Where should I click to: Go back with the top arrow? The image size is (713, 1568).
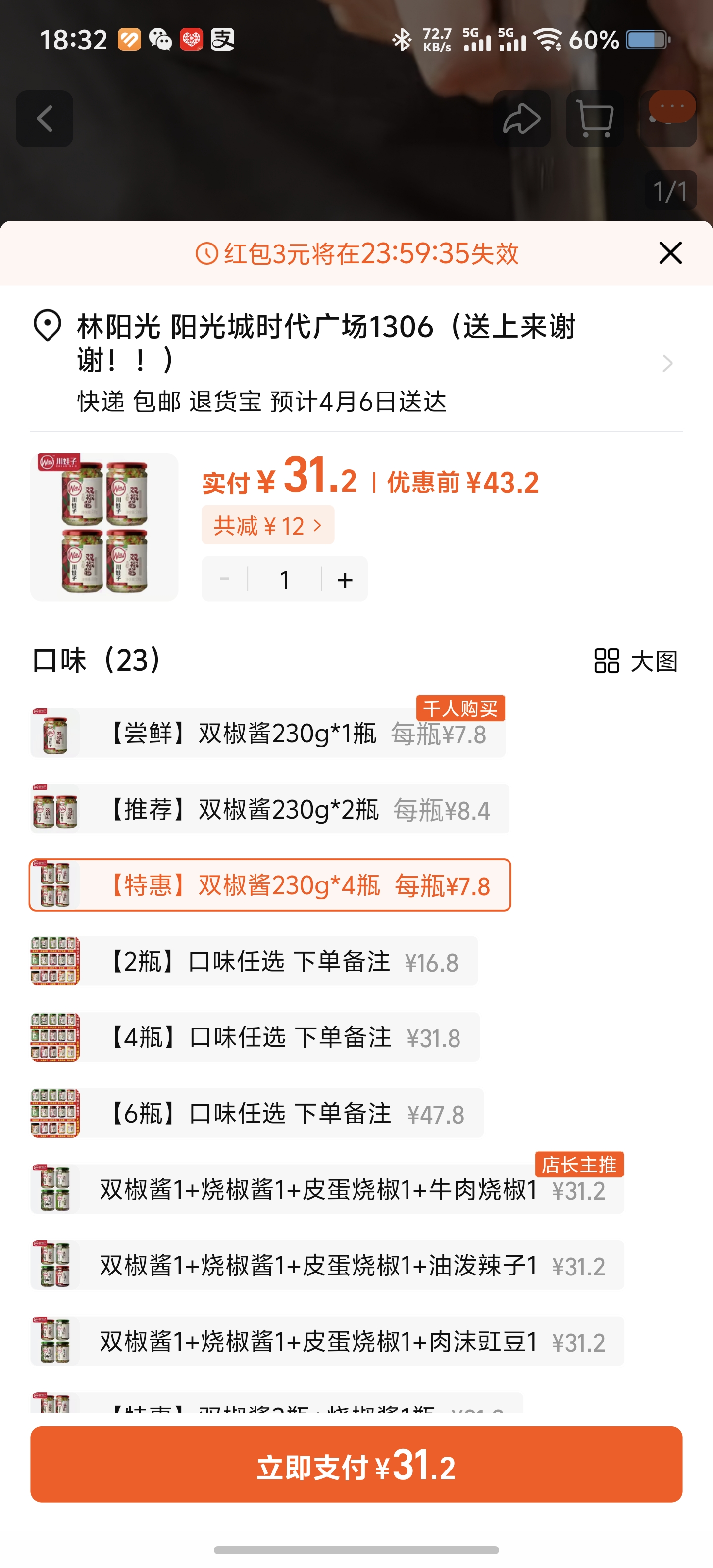[x=45, y=119]
